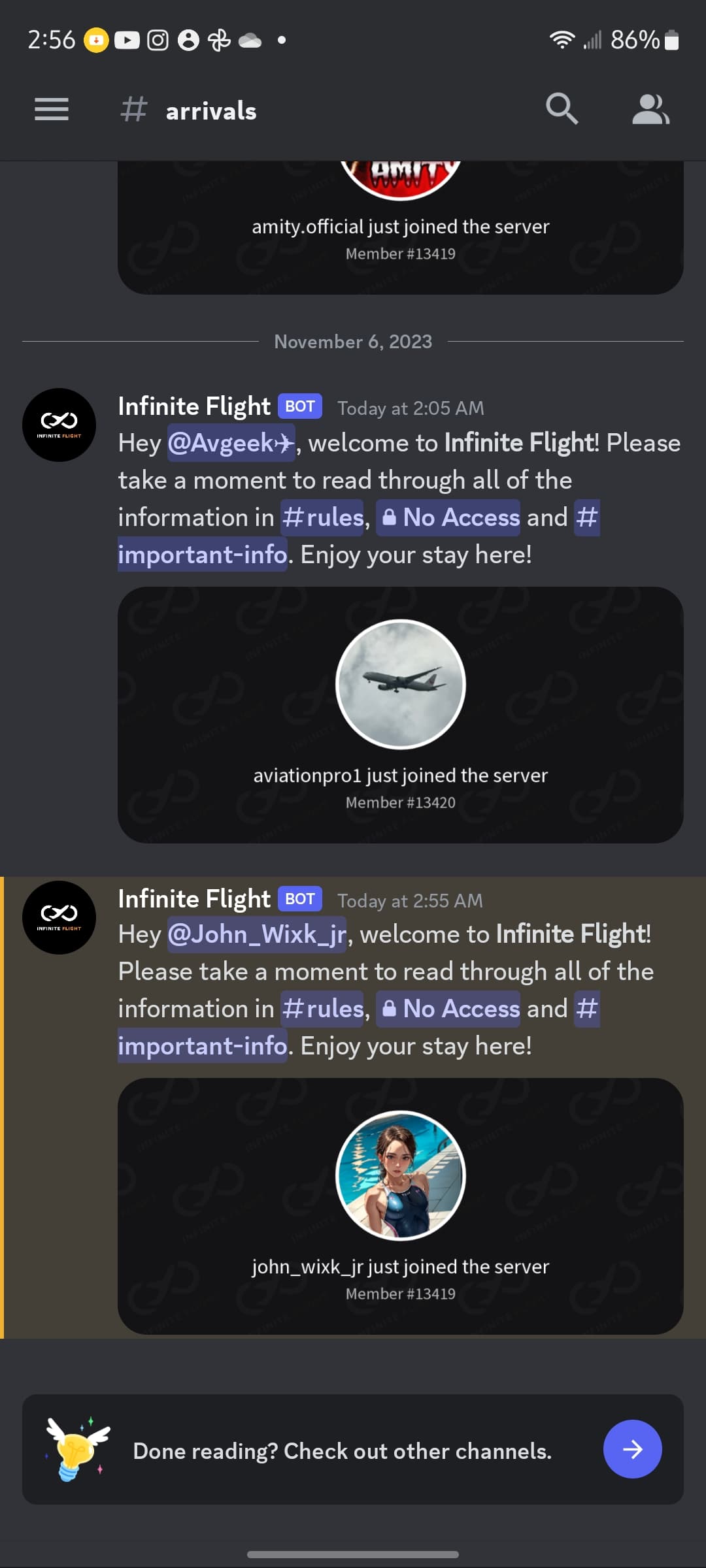This screenshot has width=706, height=1568.
Task: Open #important-info link in the 2:55 AM message
Action: pyautogui.click(x=203, y=1046)
